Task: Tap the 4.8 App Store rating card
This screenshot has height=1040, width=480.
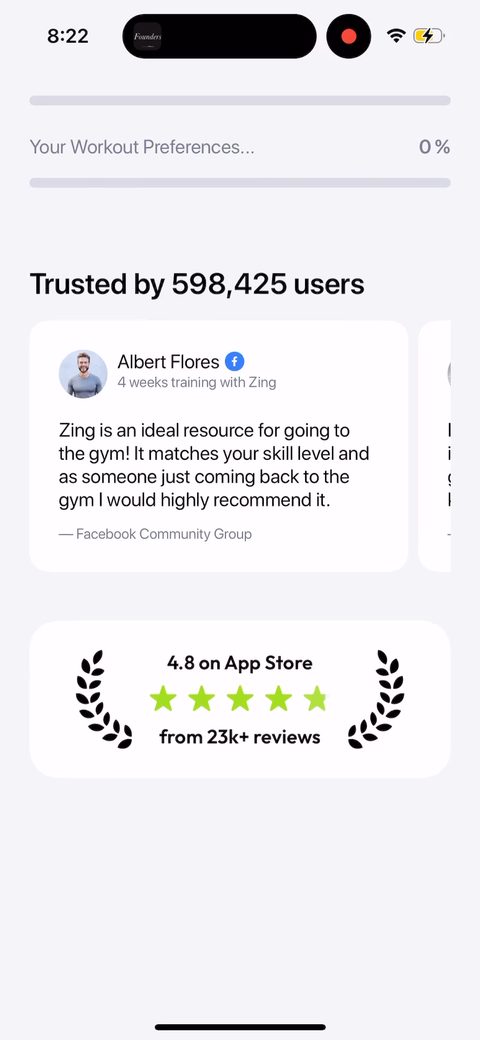Action: coord(240,699)
